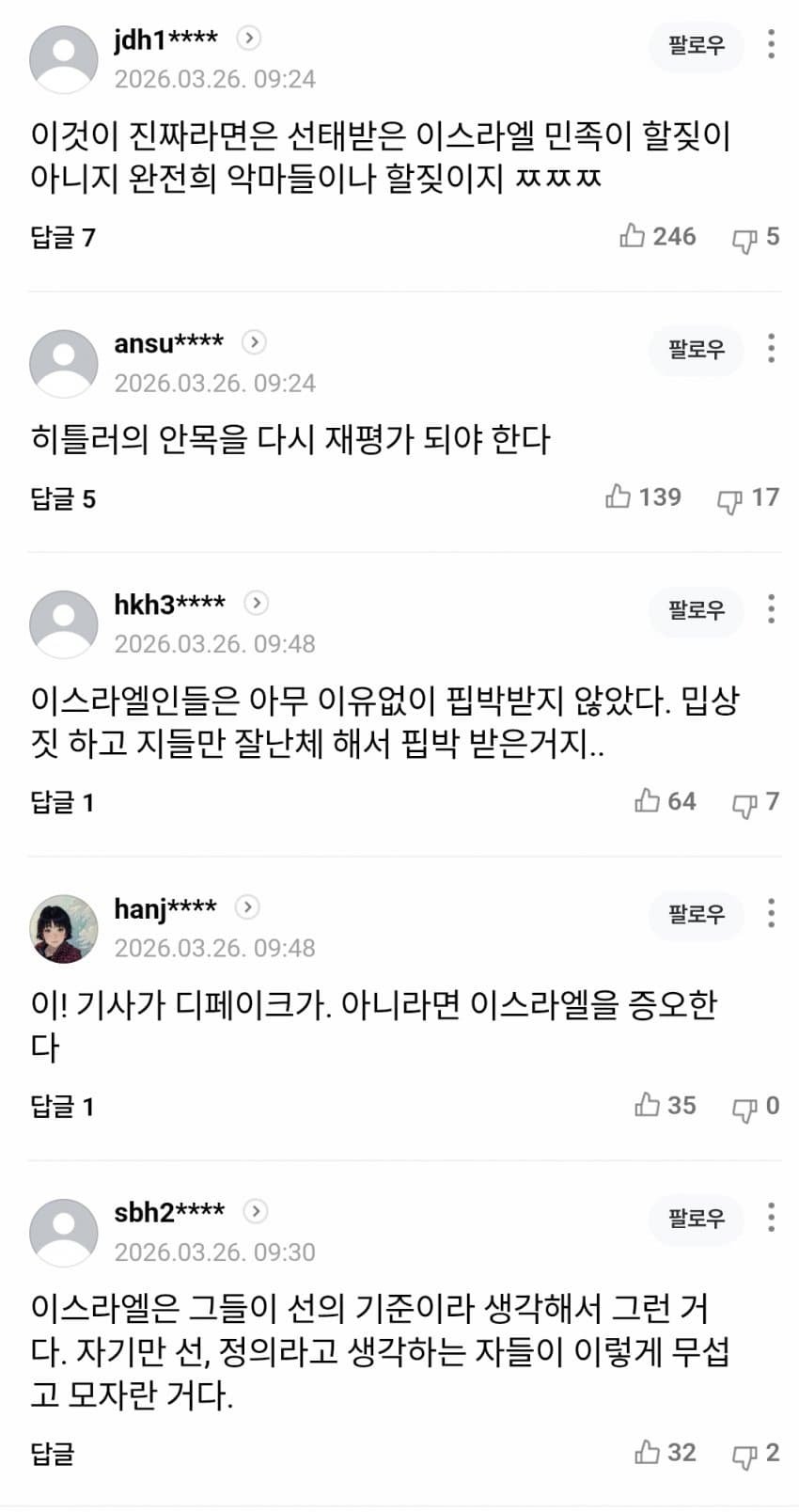Screen dimensions: 799x1512
Task: Open hanj**** profile picture
Action: (x=64, y=928)
